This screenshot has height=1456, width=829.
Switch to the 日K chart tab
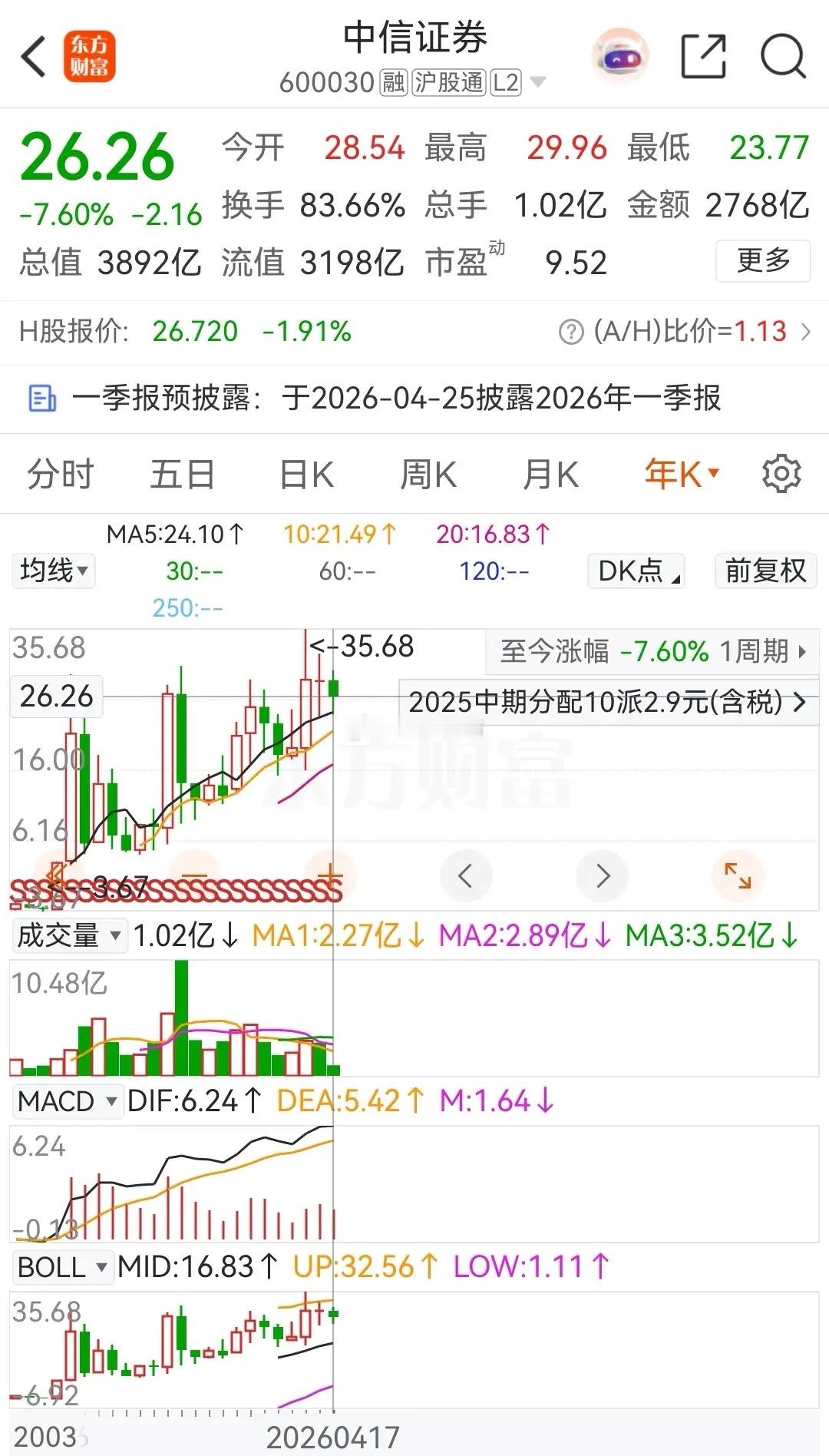click(x=306, y=474)
